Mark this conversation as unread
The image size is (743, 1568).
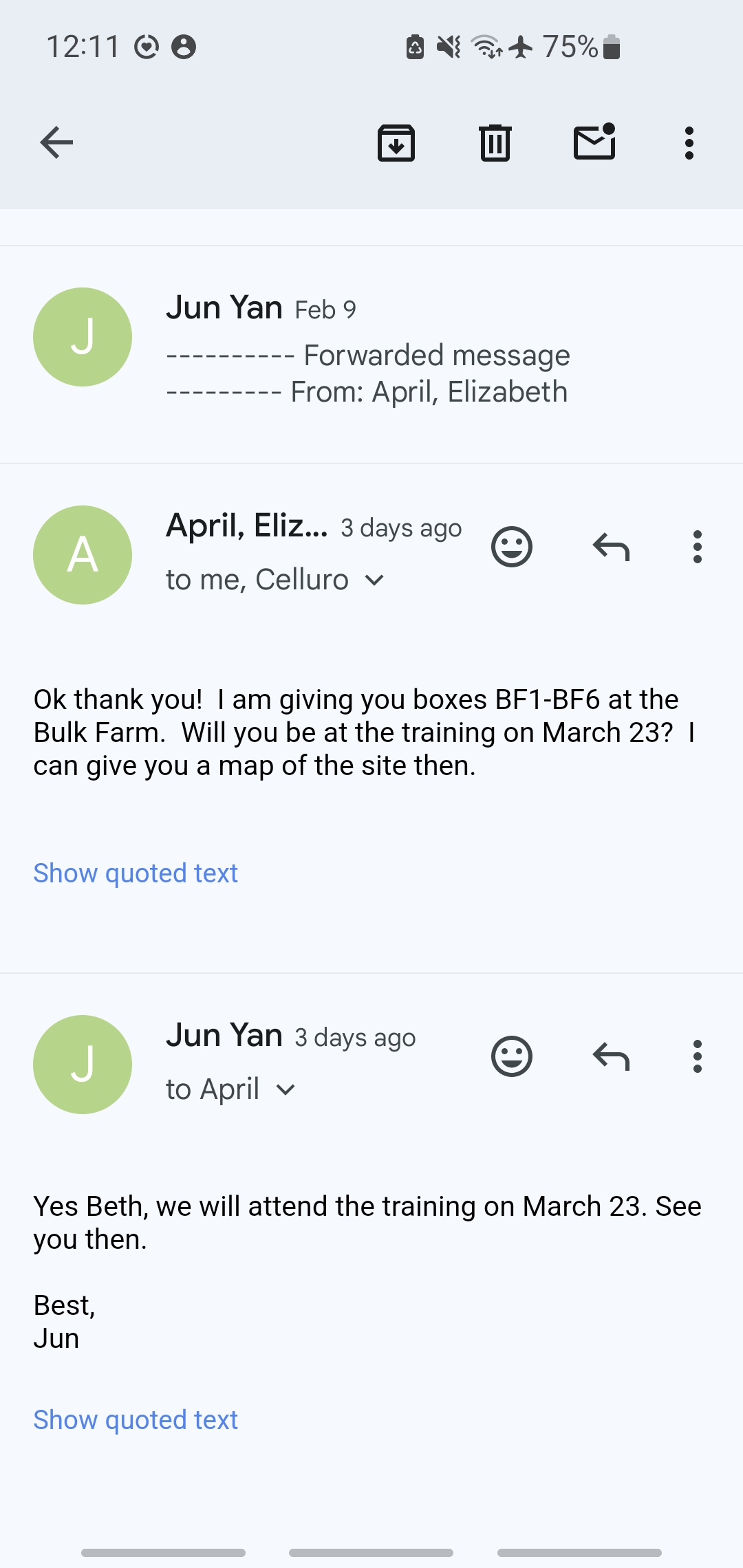594,142
